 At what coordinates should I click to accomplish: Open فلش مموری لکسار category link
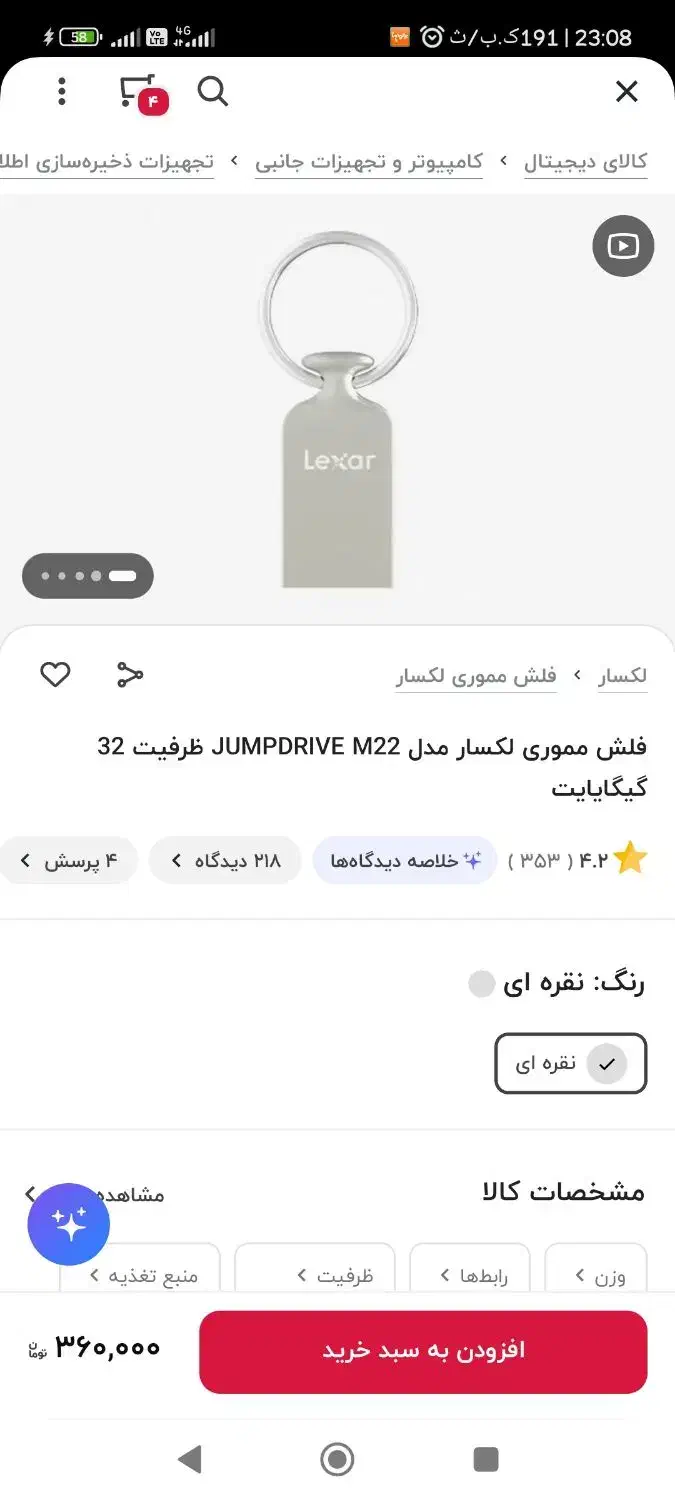[475, 677]
